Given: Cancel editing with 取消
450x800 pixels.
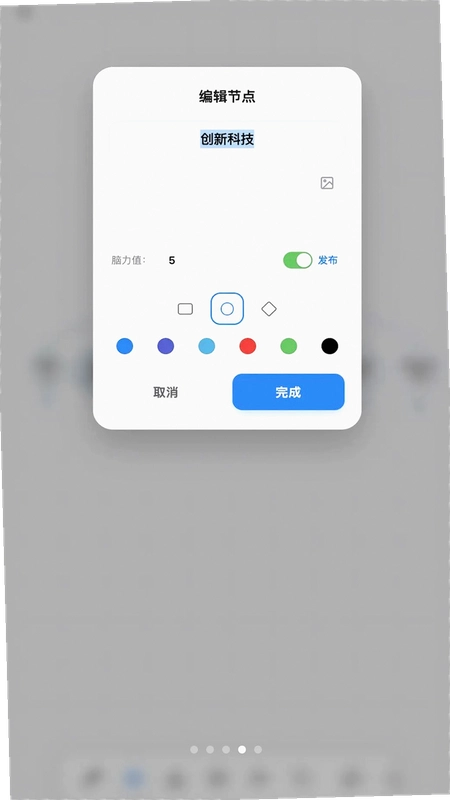Looking at the screenshot, I should tap(166, 392).
